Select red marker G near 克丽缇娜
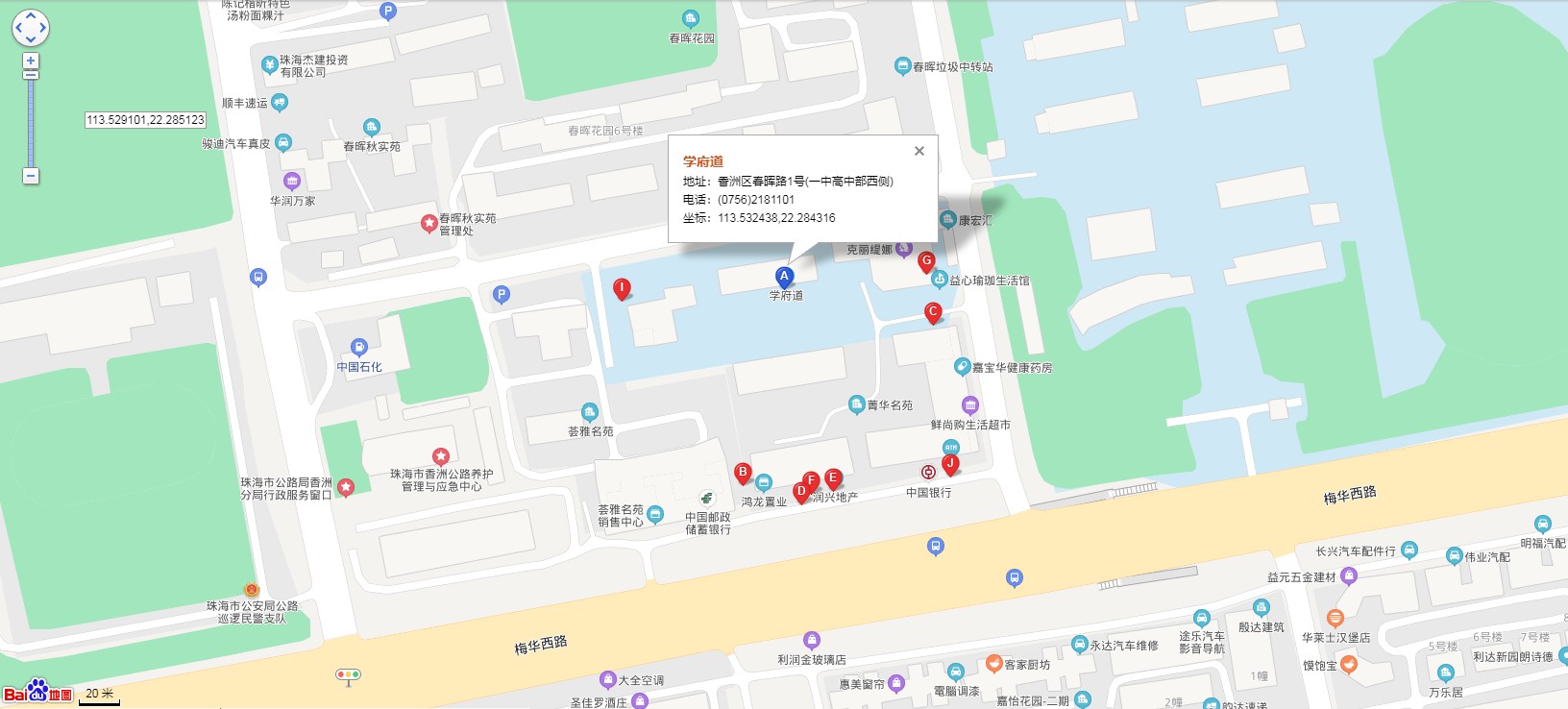 926,260
